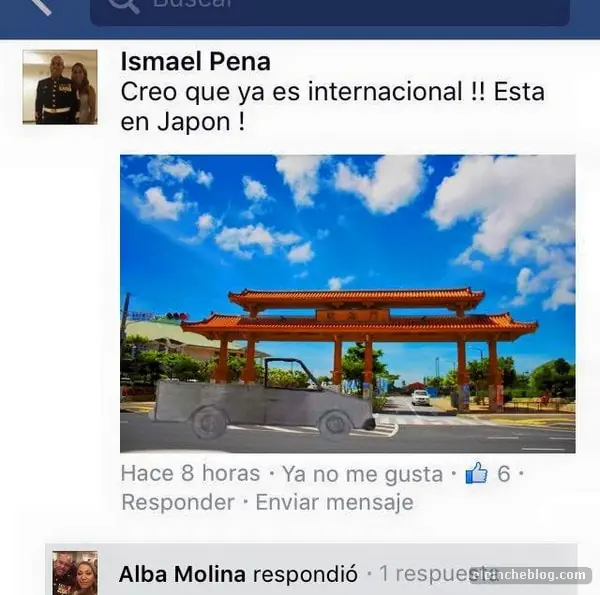Tap Enviar mensaje to message Ismael
Image resolution: width=600 pixels, height=595 pixels.
[333, 502]
